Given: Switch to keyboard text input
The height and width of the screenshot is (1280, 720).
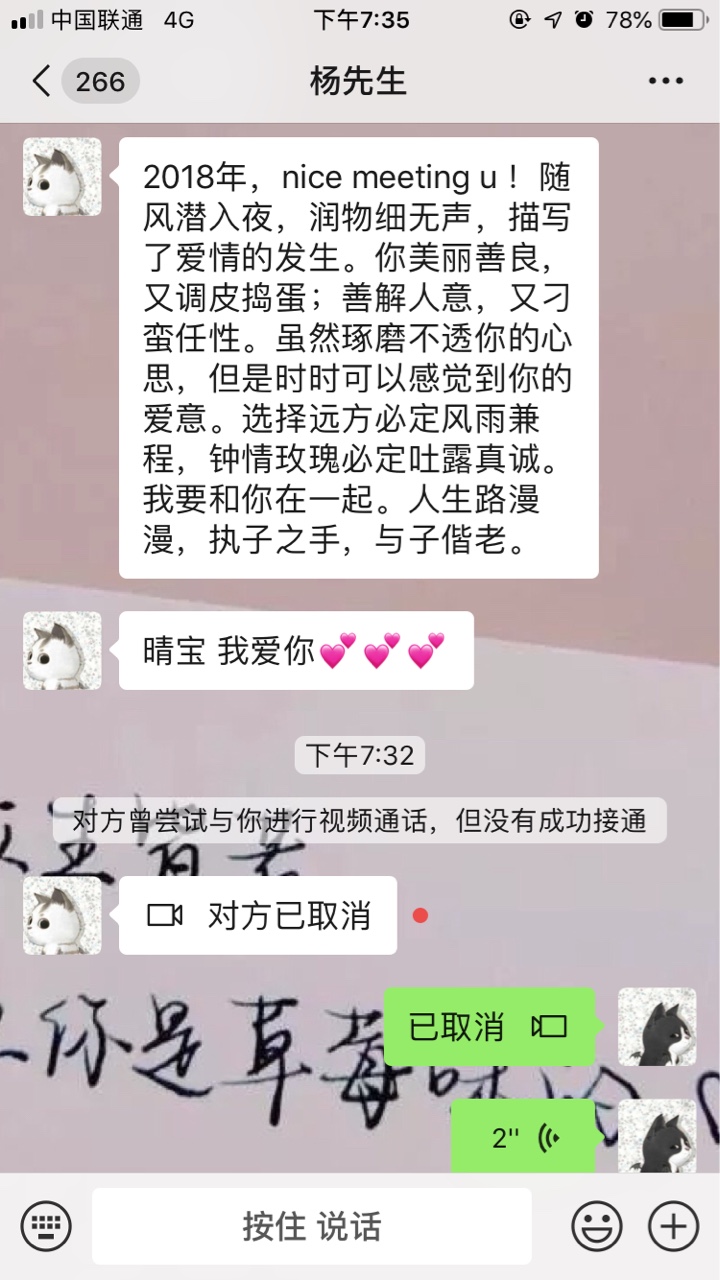Looking at the screenshot, I should pos(45,1226).
